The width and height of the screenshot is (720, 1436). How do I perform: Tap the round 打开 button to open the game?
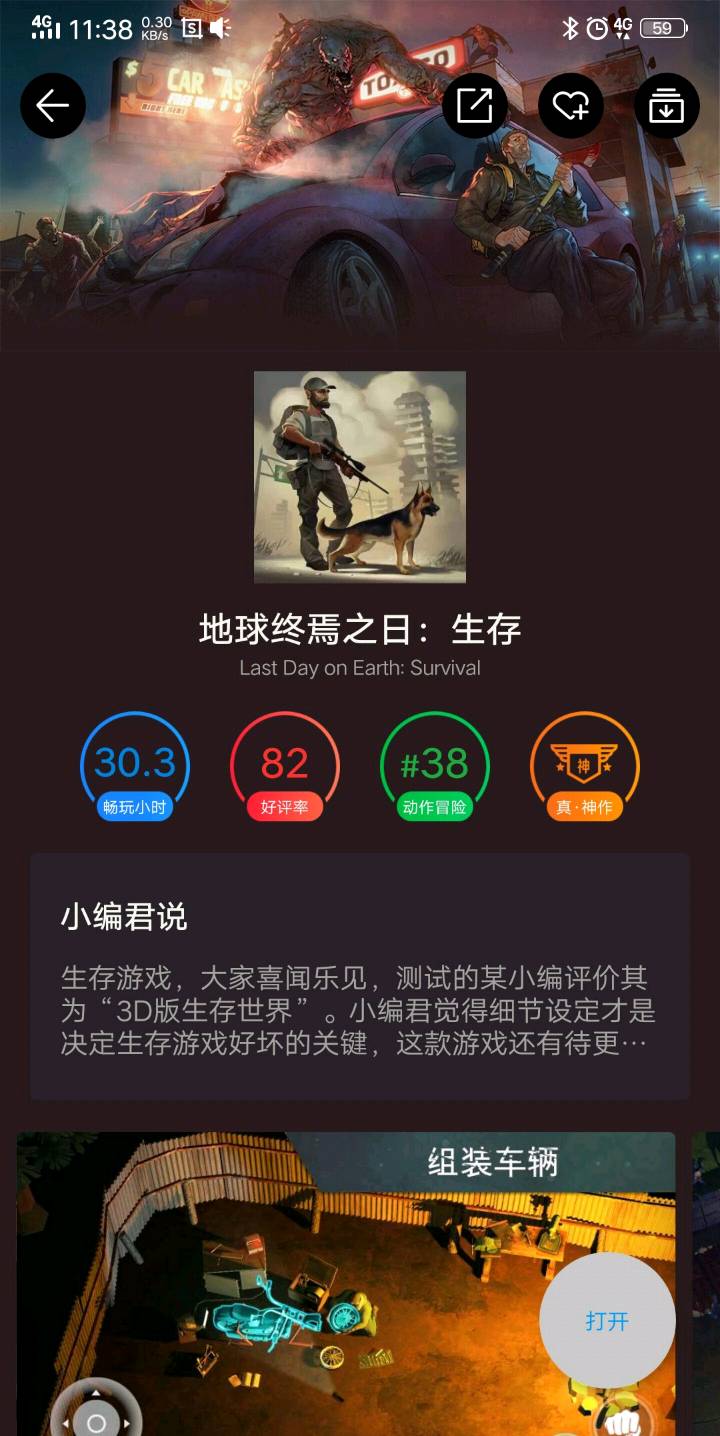tap(607, 1320)
